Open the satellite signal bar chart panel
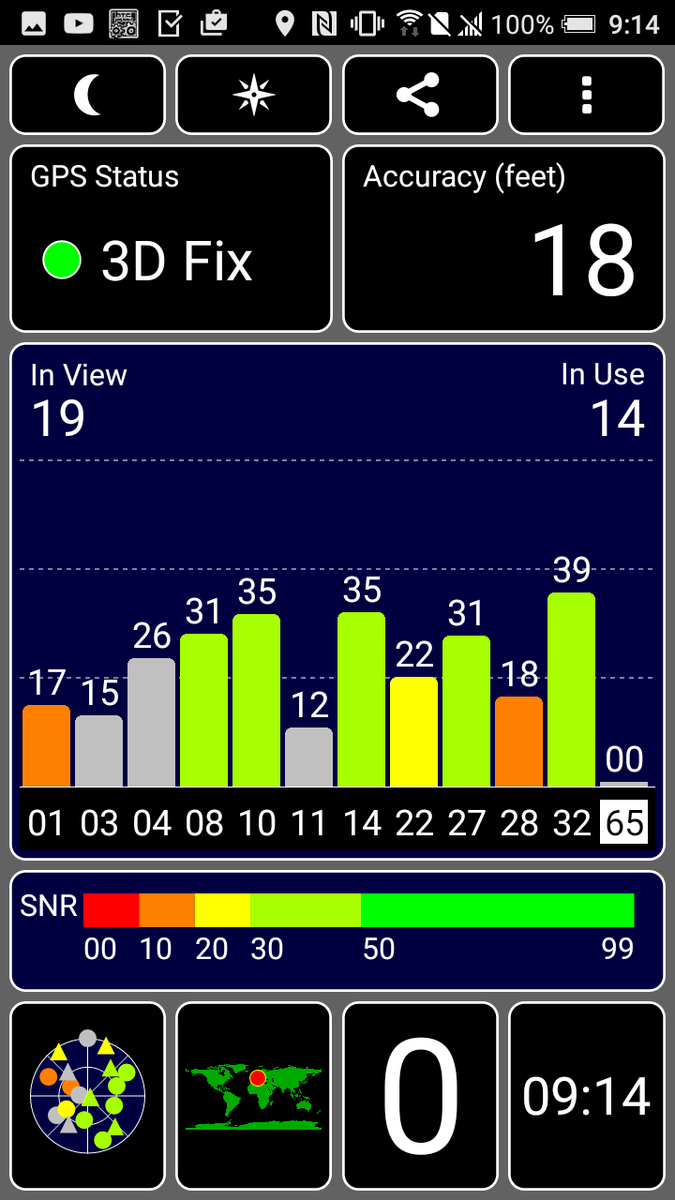This screenshot has width=675, height=1200. pyautogui.click(x=337, y=600)
